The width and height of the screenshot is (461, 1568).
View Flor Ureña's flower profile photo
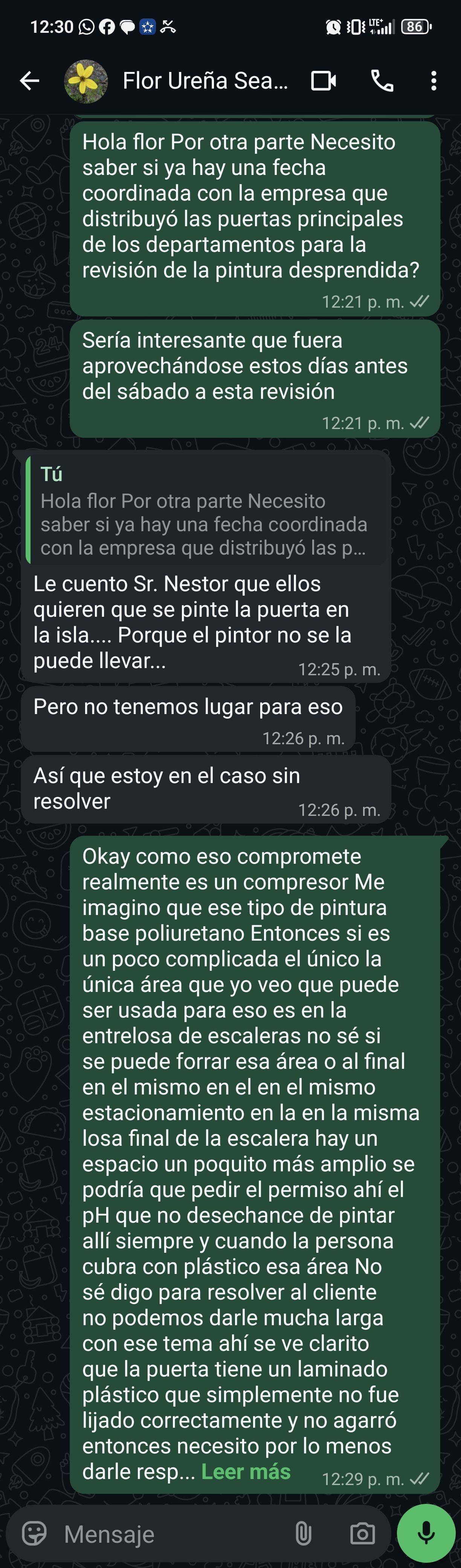[x=86, y=81]
